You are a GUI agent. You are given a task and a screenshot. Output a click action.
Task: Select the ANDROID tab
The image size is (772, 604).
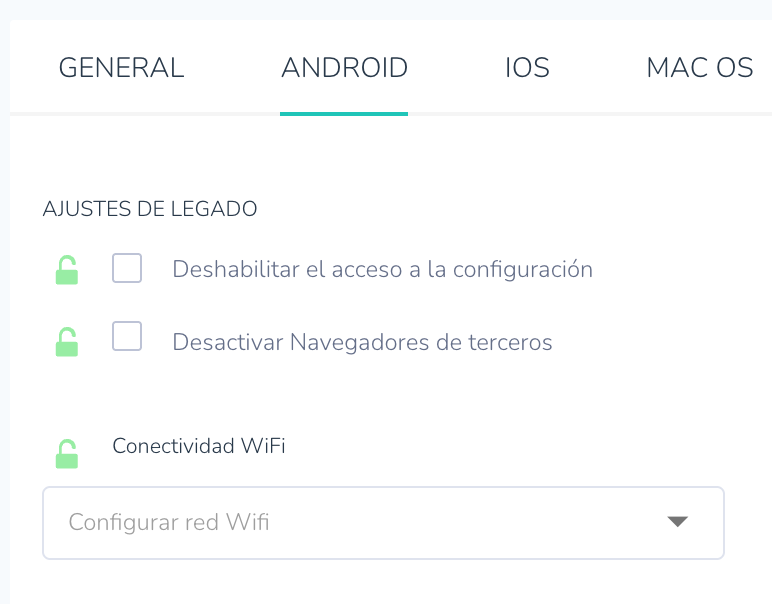pyautogui.click(x=344, y=68)
